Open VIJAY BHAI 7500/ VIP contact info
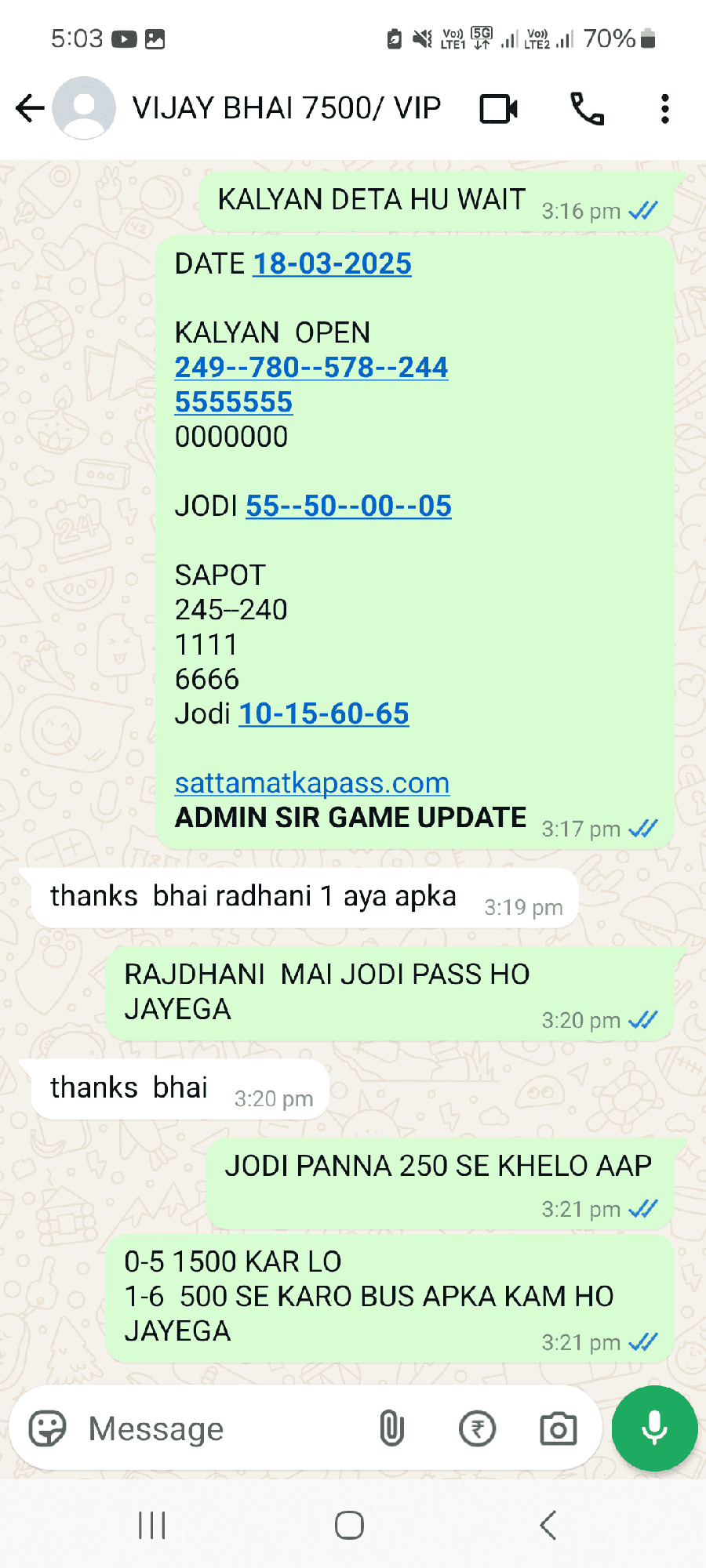Image resolution: width=706 pixels, height=1568 pixels. 286,108
